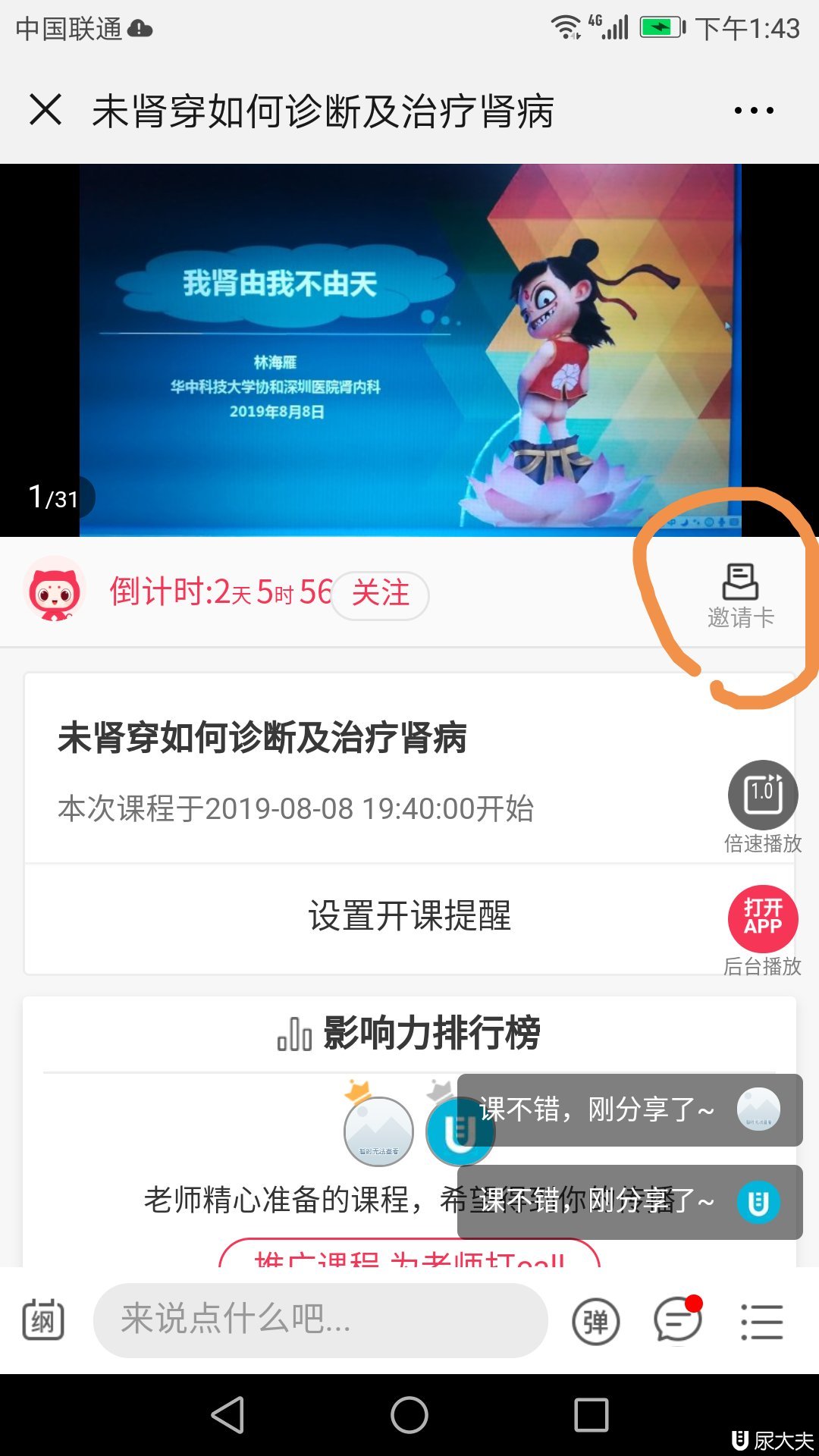View the slide preview image
The image size is (819, 1456).
coord(409,349)
